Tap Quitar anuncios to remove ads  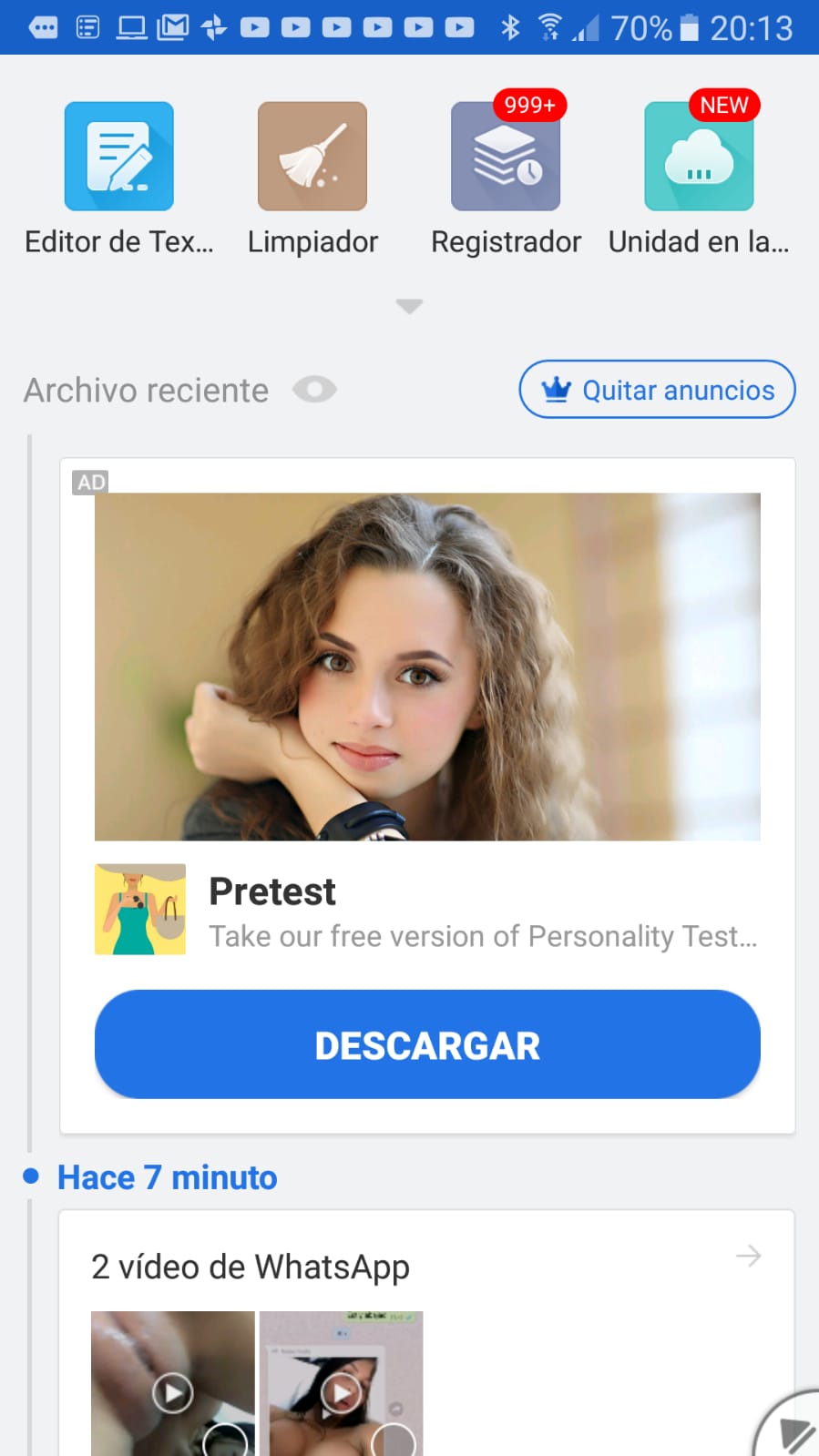(x=657, y=390)
